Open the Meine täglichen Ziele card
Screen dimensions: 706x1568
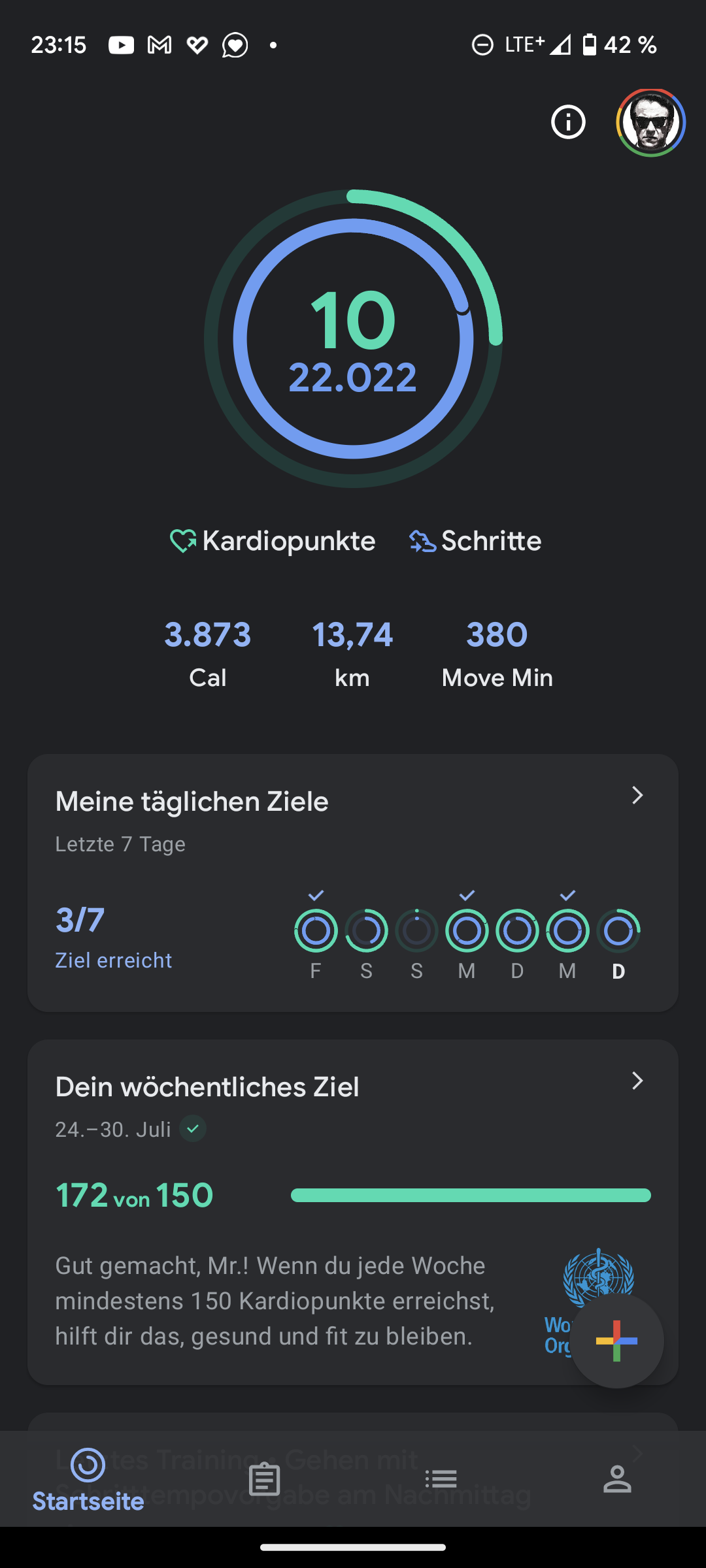pos(353,882)
